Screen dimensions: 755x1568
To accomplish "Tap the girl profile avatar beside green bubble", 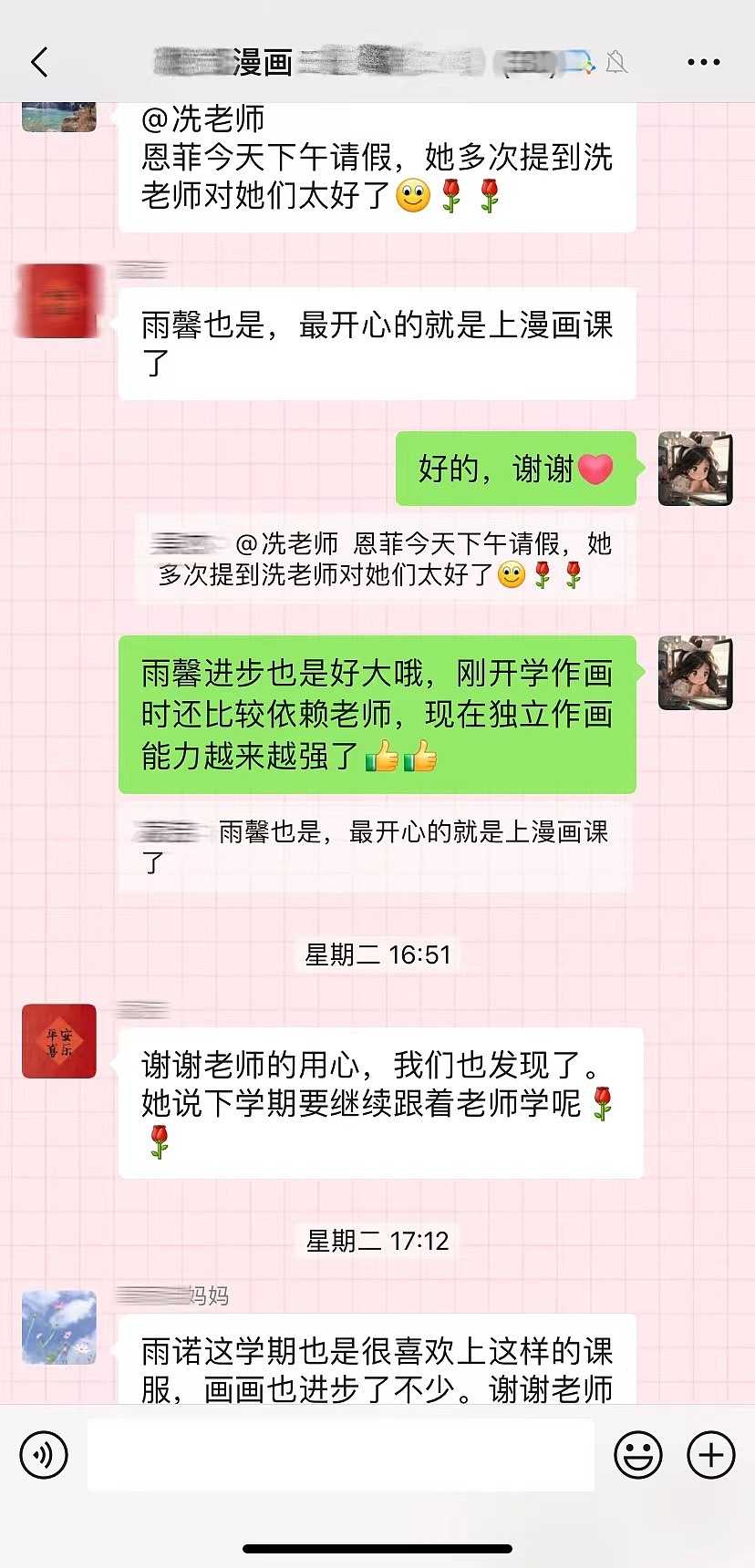I will [695, 470].
